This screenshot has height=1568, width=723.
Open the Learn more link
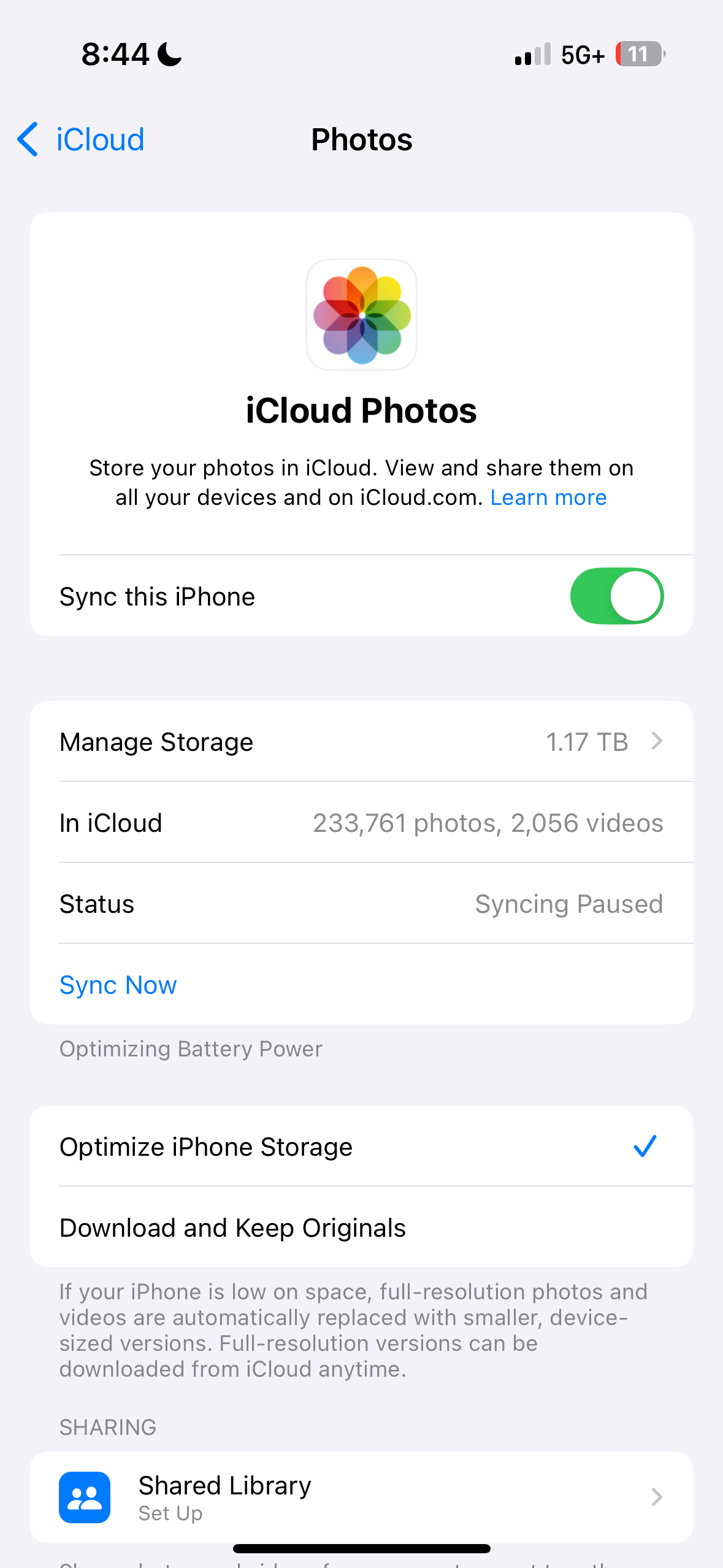[x=548, y=498]
